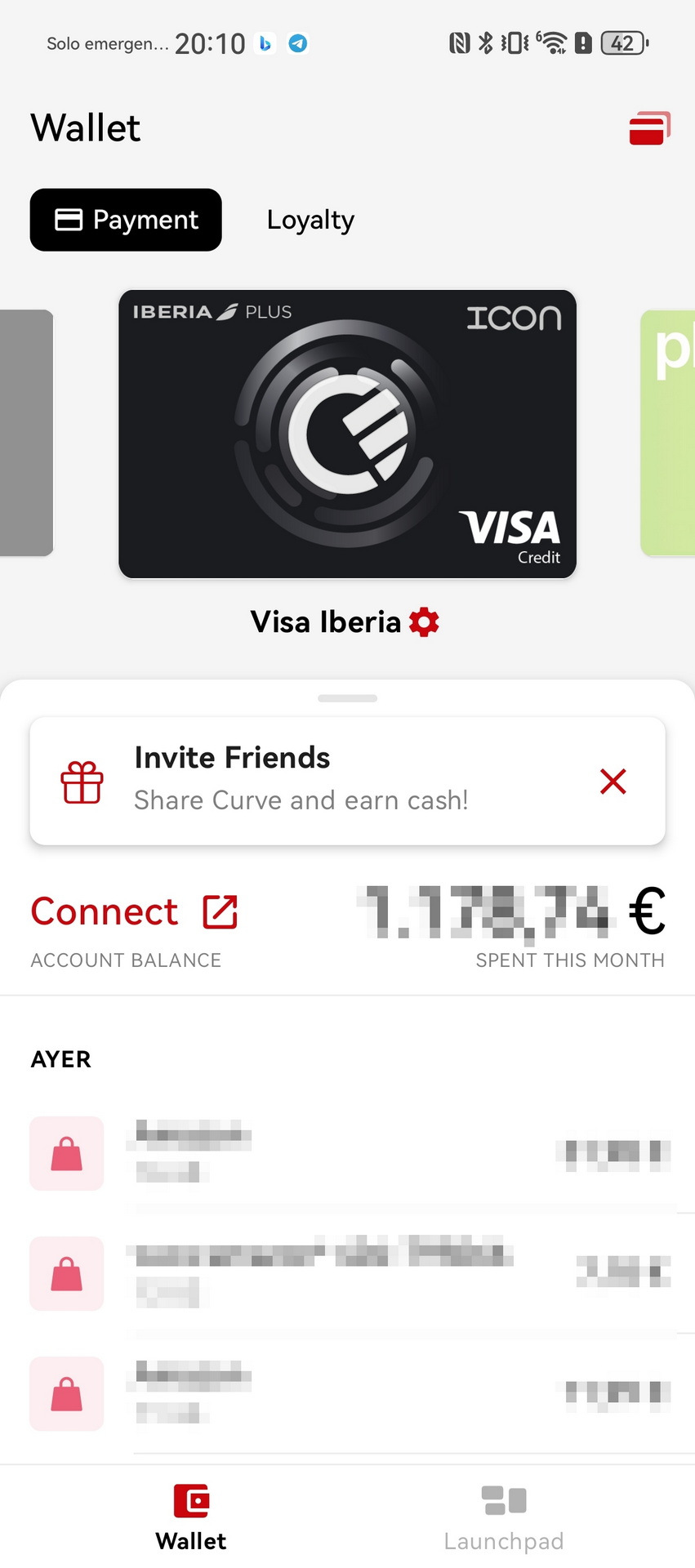Open the Launchpad tab
The image size is (695, 1568).
[504, 1518]
